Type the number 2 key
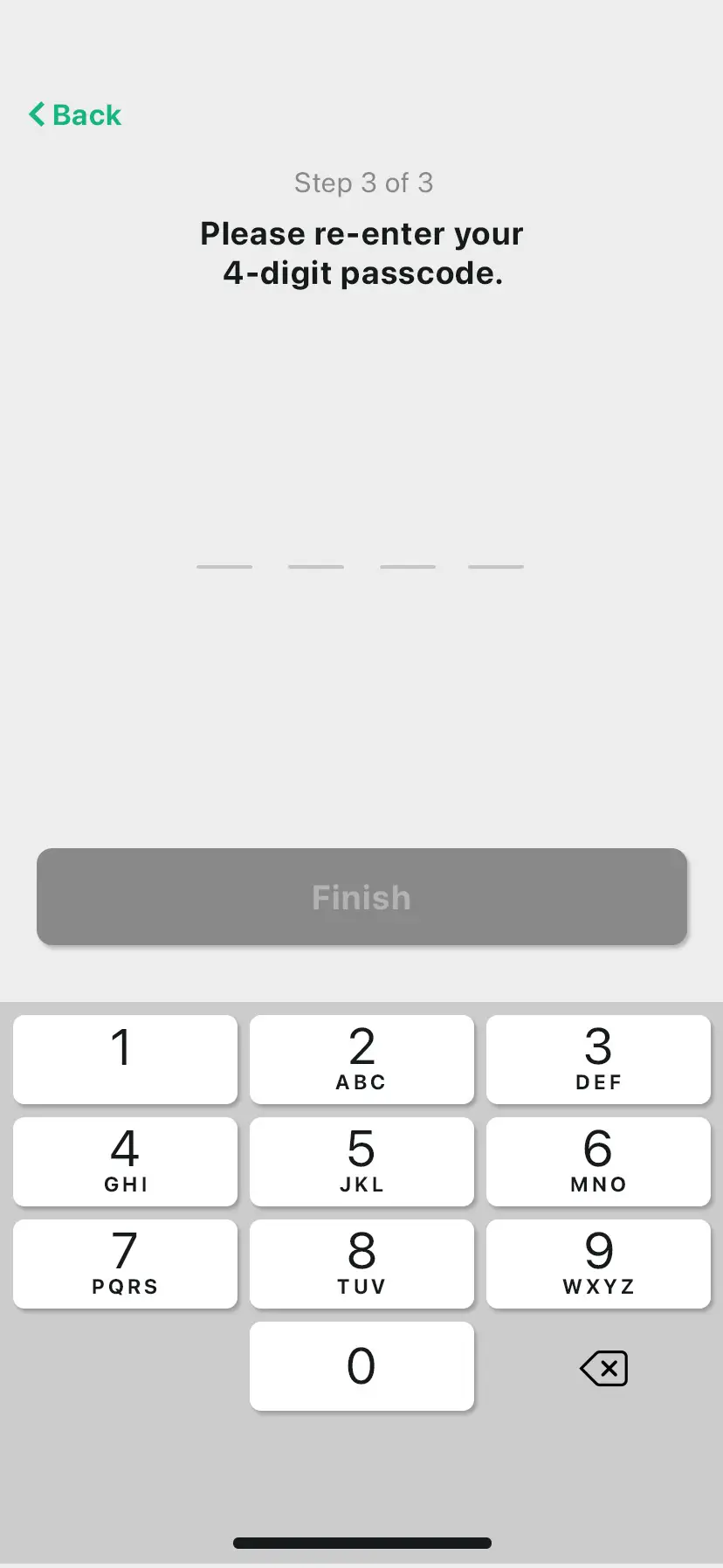This screenshot has width=723, height=1568. (361, 1059)
